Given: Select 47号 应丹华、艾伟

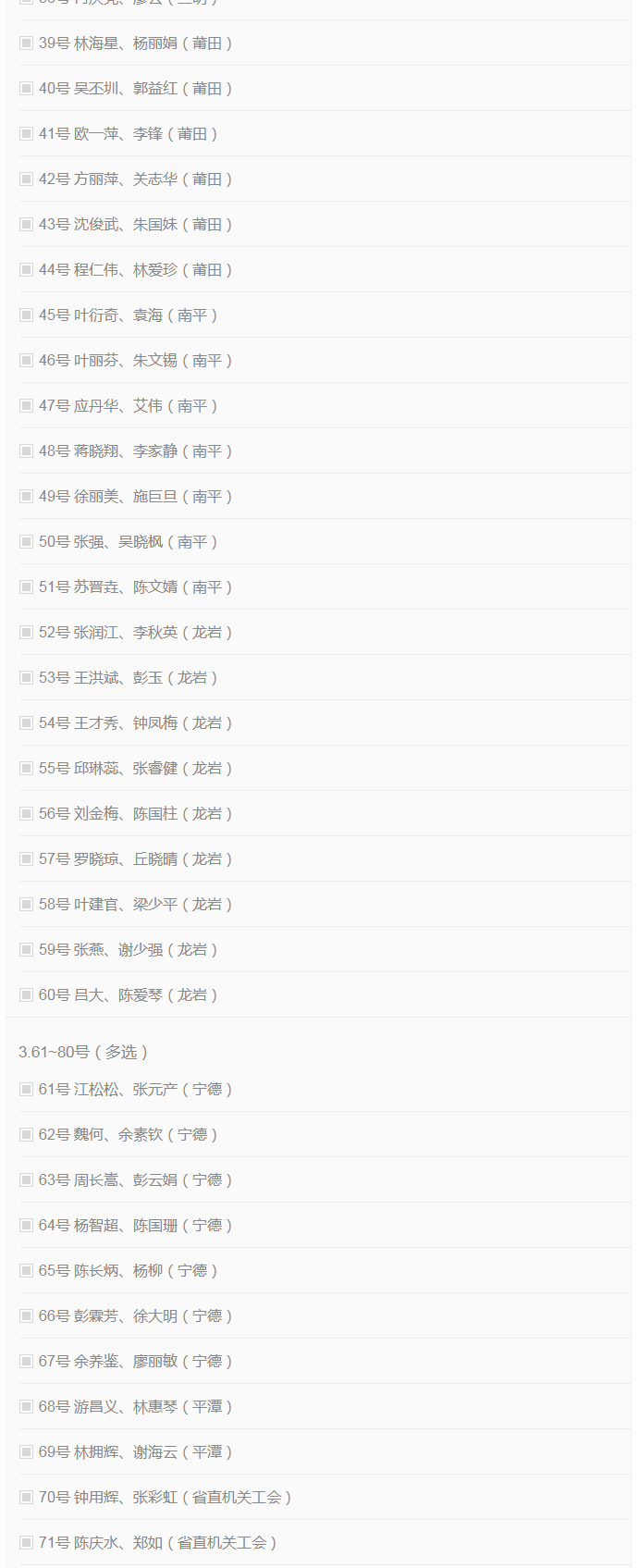Looking at the screenshot, I should (x=26, y=406).
